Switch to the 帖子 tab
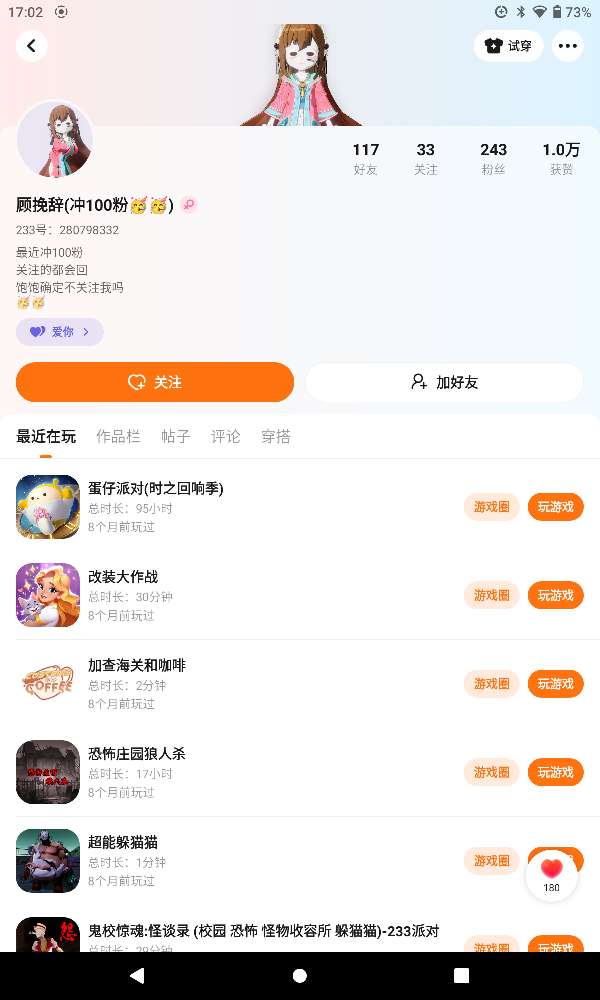Screen dimensions: 600x1000 (176, 436)
